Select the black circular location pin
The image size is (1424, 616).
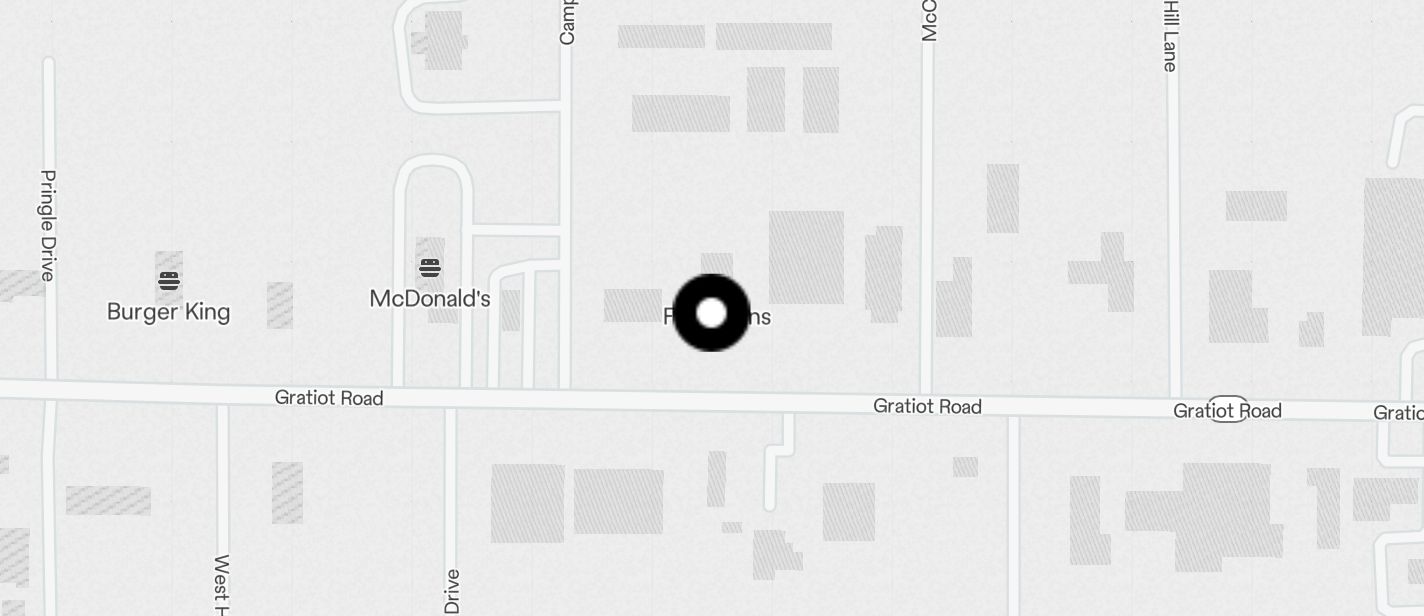click(x=711, y=313)
